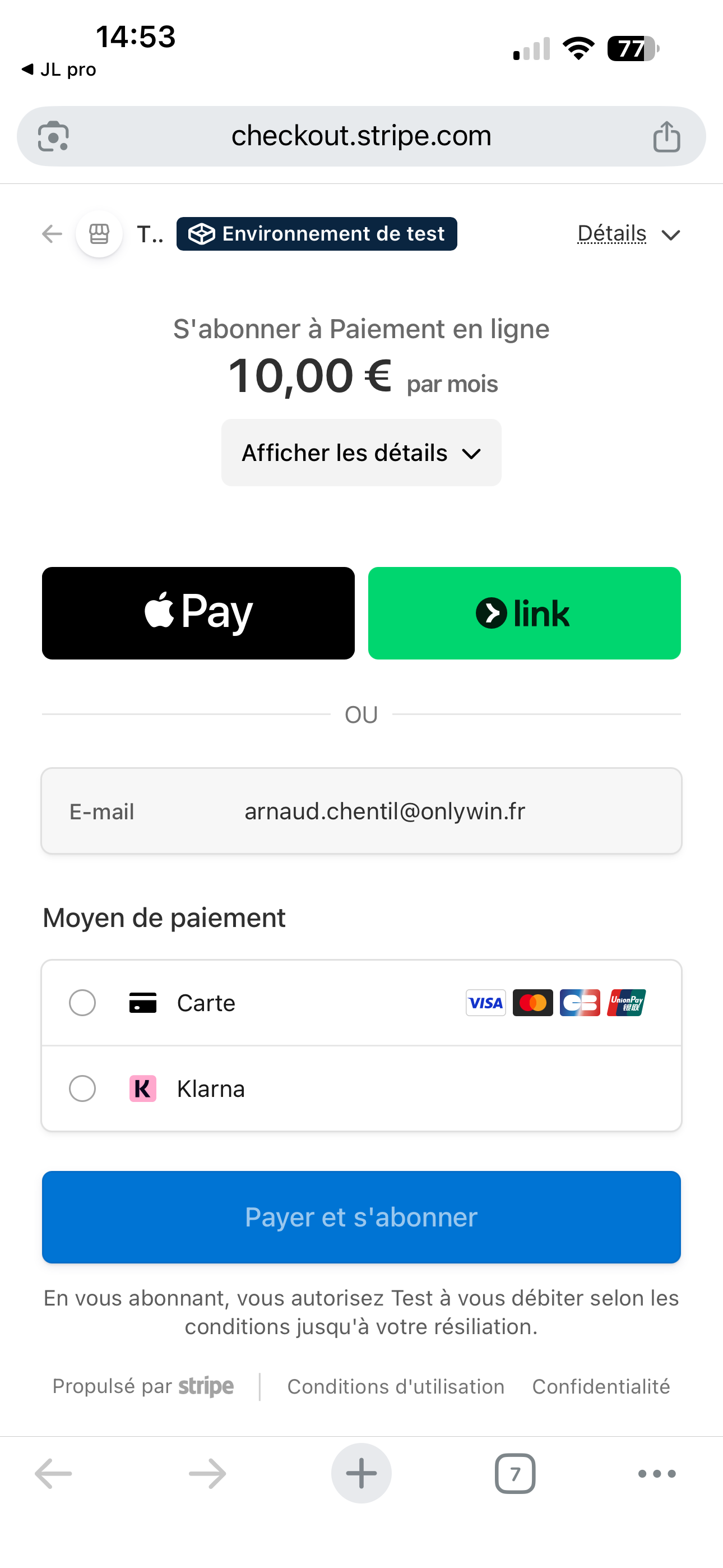
Task: Select Klarna as payment method
Action: point(83,1089)
